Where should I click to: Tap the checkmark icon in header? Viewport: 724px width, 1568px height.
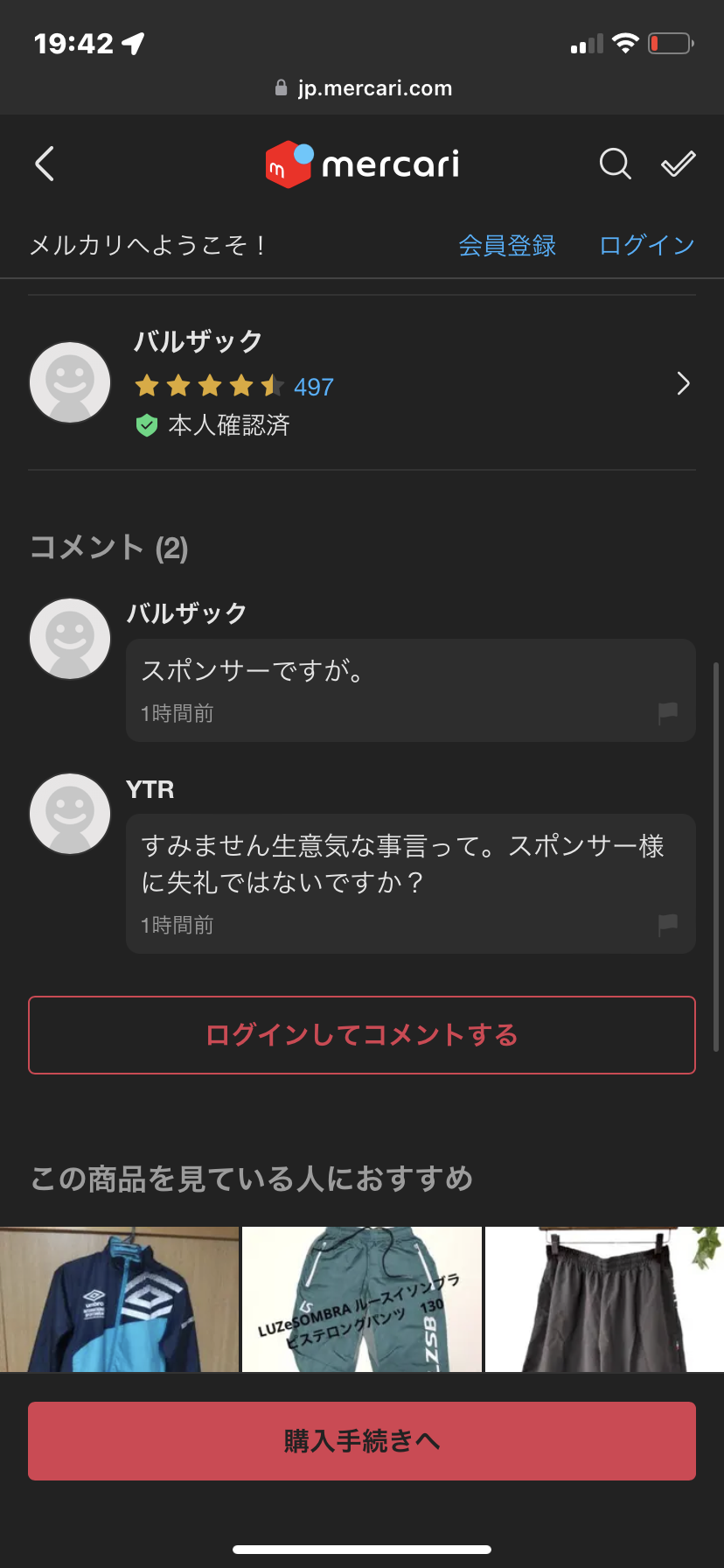(678, 164)
